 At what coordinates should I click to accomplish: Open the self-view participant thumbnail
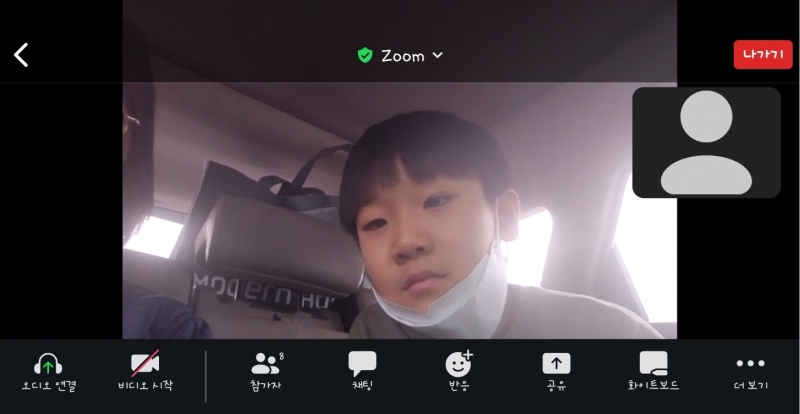point(706,142)
